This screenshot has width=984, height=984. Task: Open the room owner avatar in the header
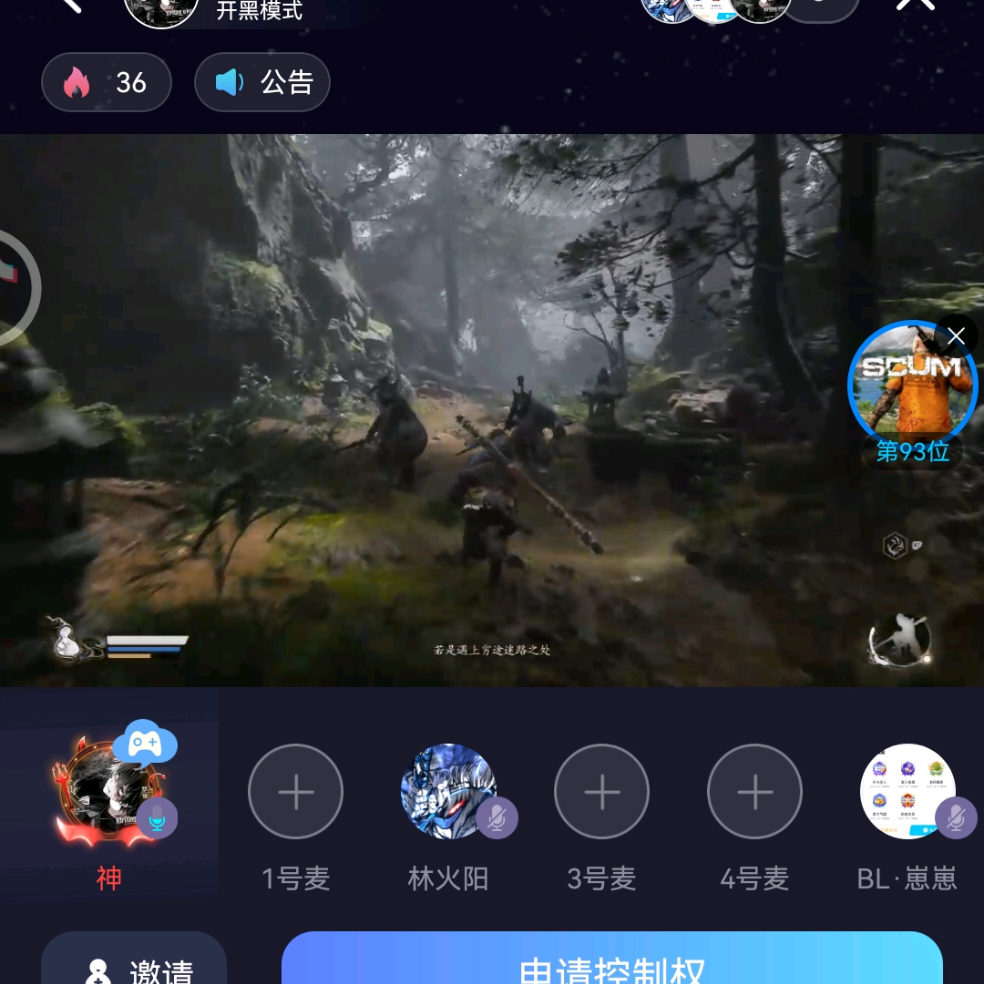[x=160, y=8]
